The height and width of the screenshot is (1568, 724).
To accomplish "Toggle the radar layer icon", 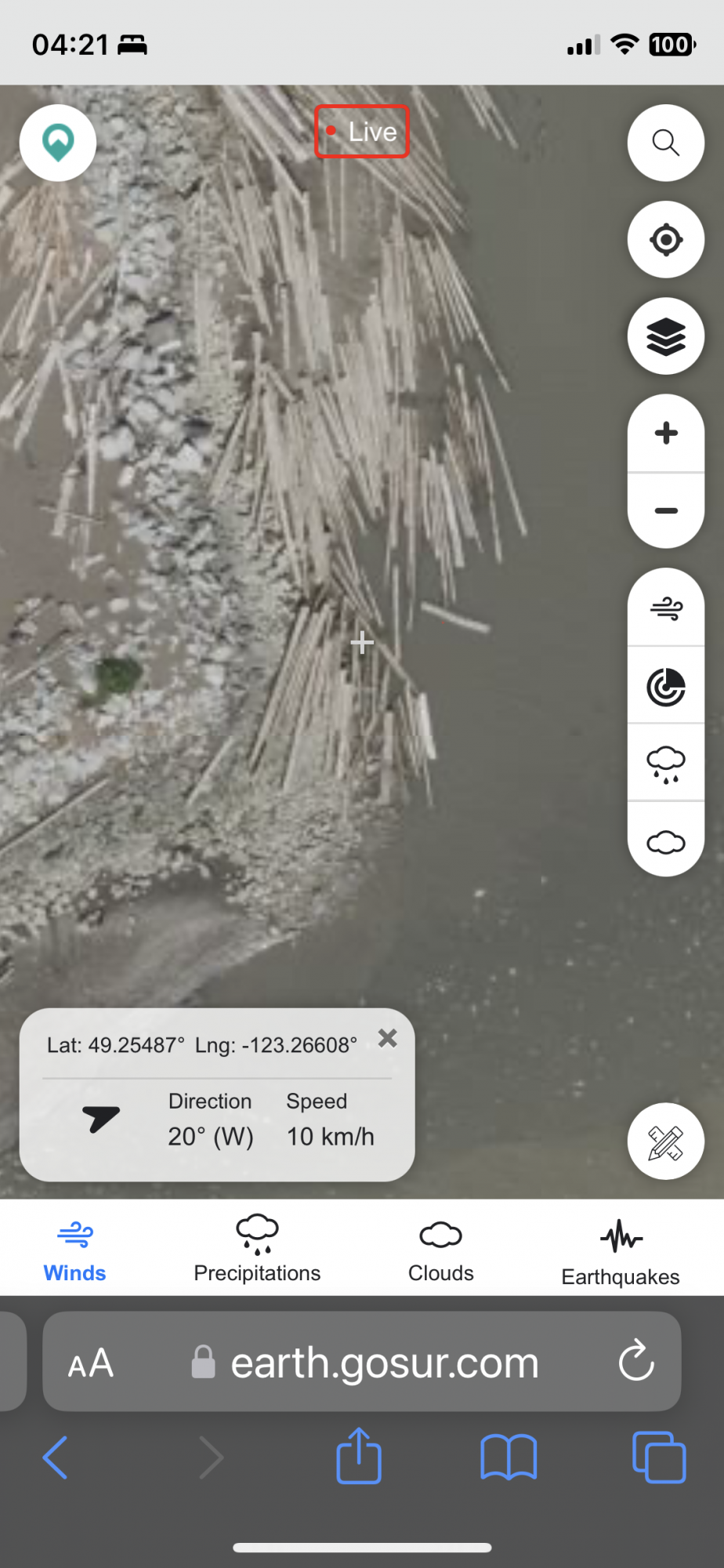I will click(665, 686).
